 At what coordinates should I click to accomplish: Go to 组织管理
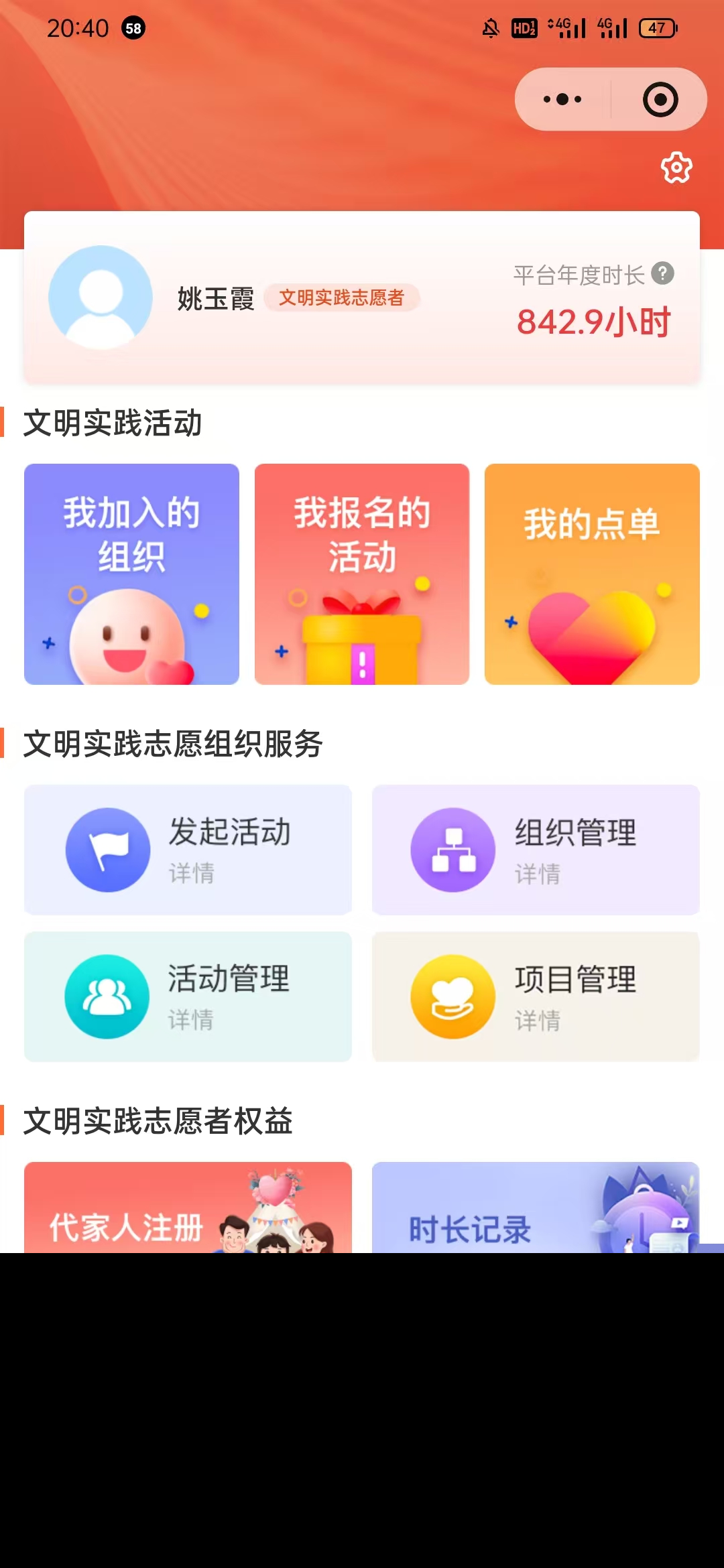[x=536, y=850]
